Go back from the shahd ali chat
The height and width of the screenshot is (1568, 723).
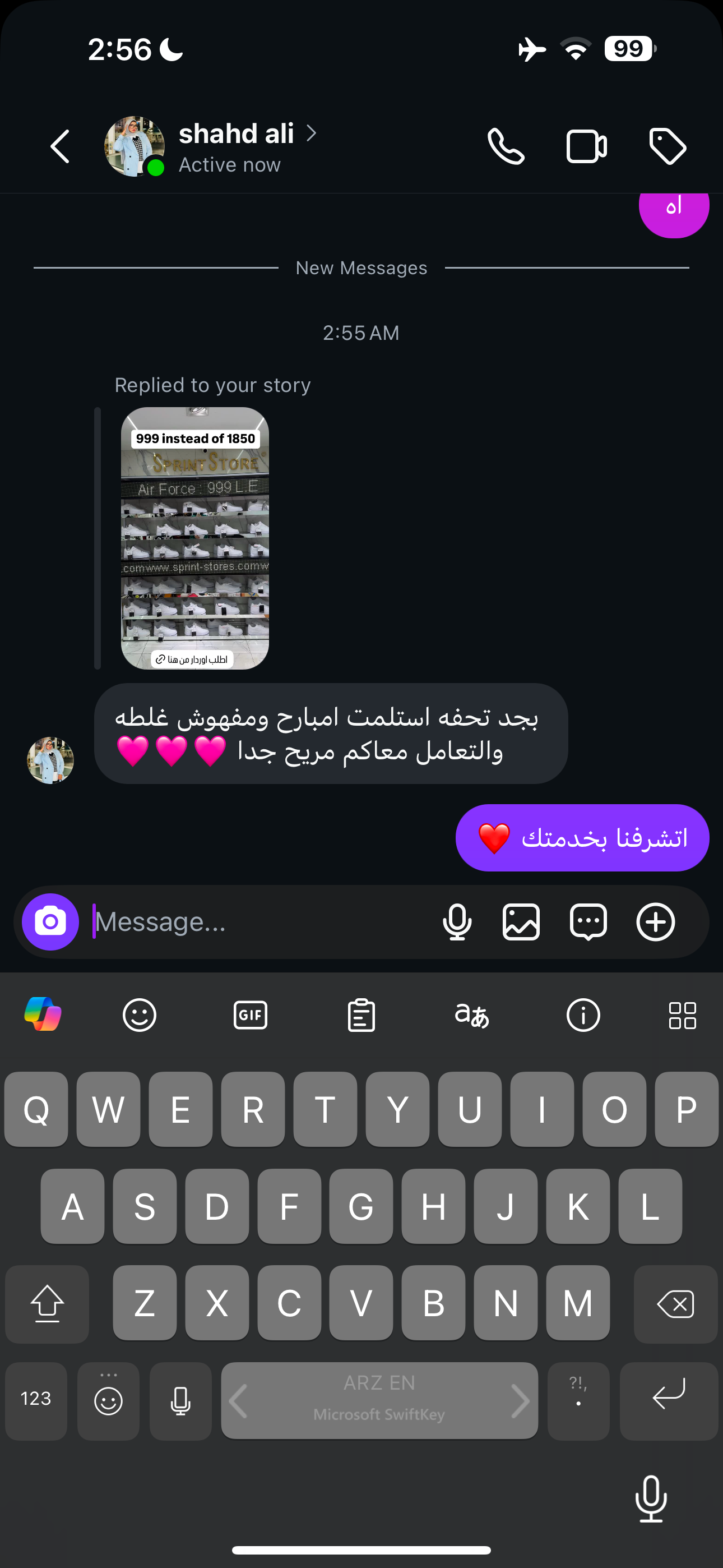(x=59, y=147)
